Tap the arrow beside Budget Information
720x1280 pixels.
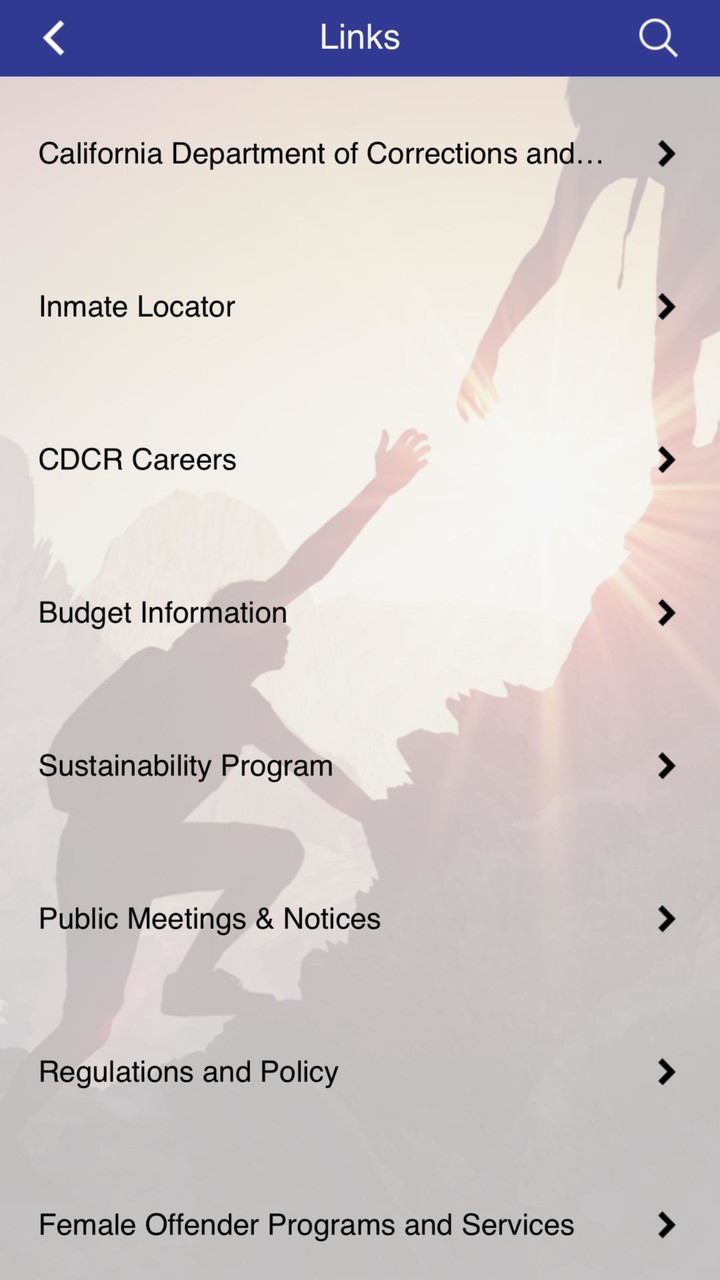click(666, 613)
